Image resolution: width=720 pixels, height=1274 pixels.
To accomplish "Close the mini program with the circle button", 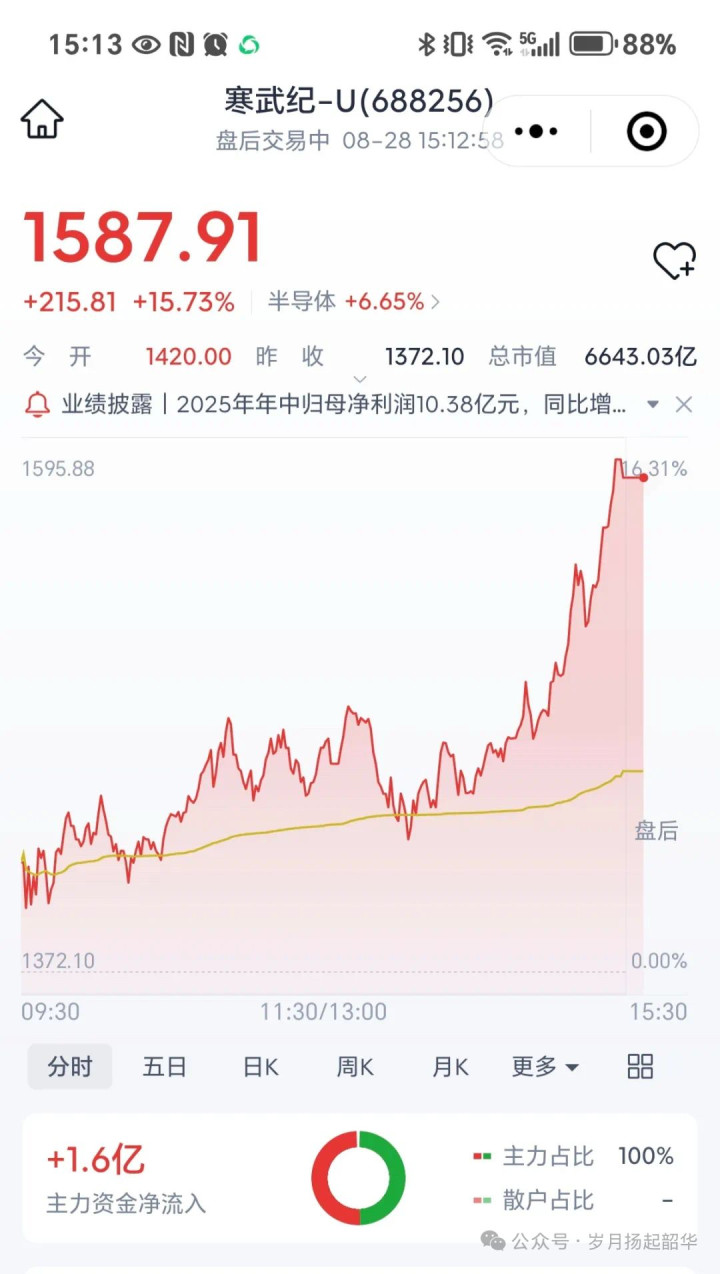I will point(646,131).
